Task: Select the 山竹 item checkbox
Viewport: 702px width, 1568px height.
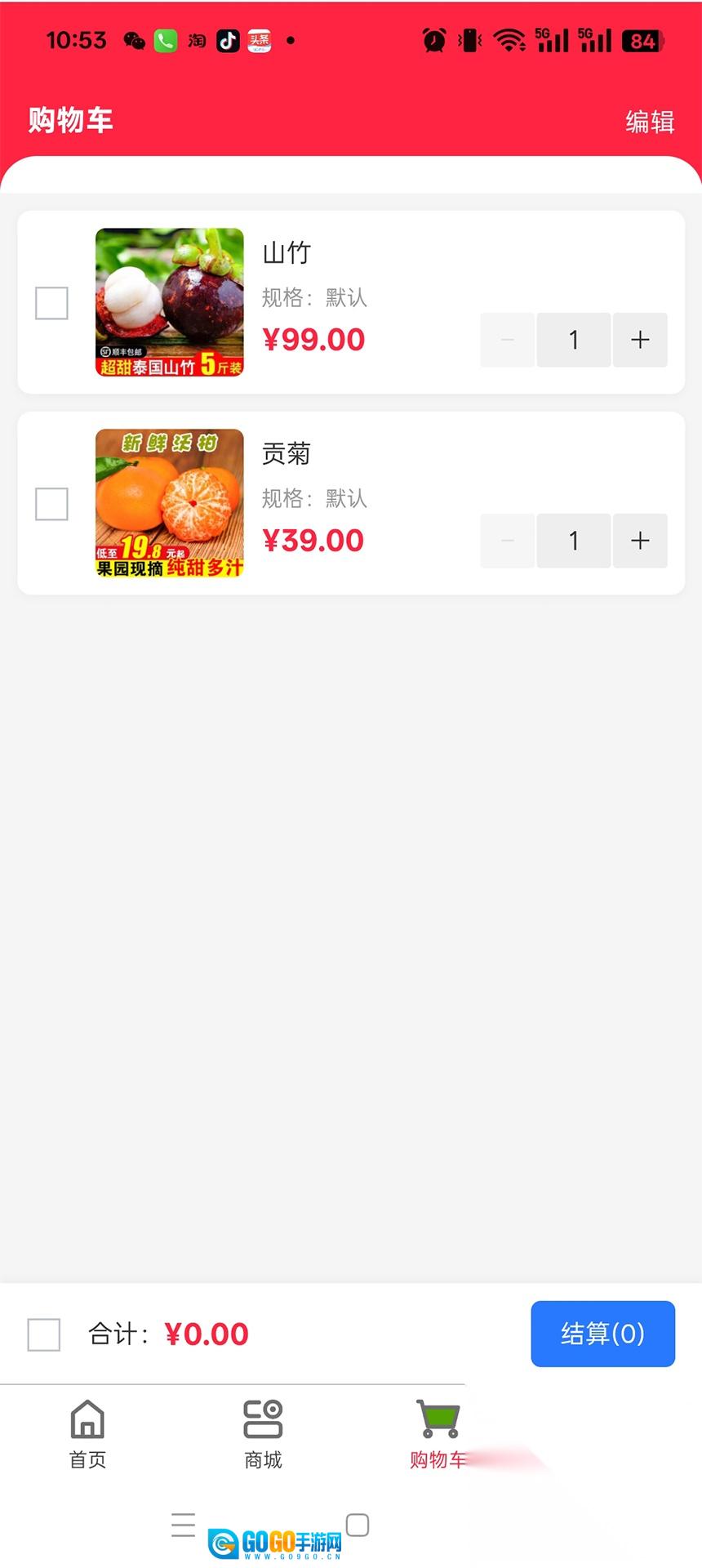Action: [51, 303]
